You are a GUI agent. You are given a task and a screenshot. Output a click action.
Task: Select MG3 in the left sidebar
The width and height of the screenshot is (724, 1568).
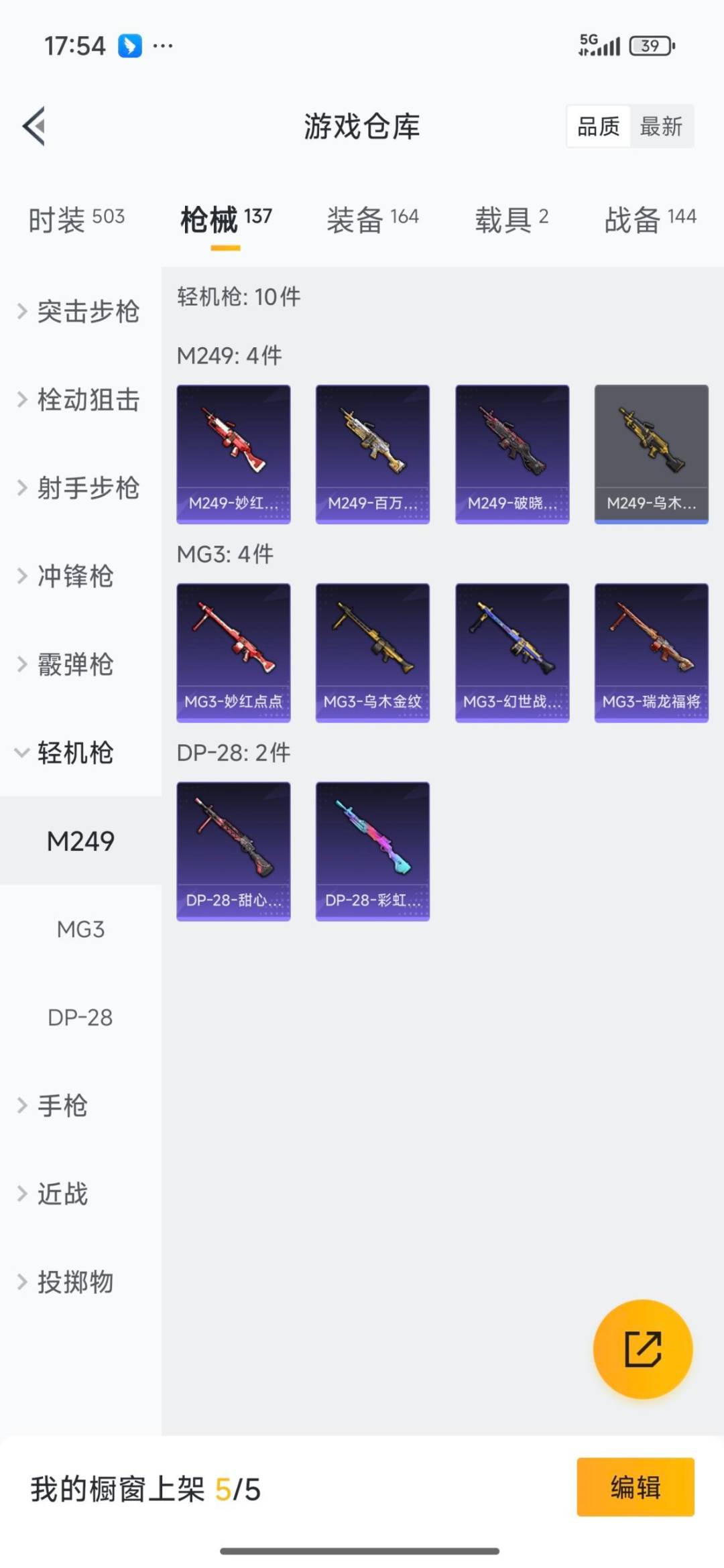pos(80,930)
